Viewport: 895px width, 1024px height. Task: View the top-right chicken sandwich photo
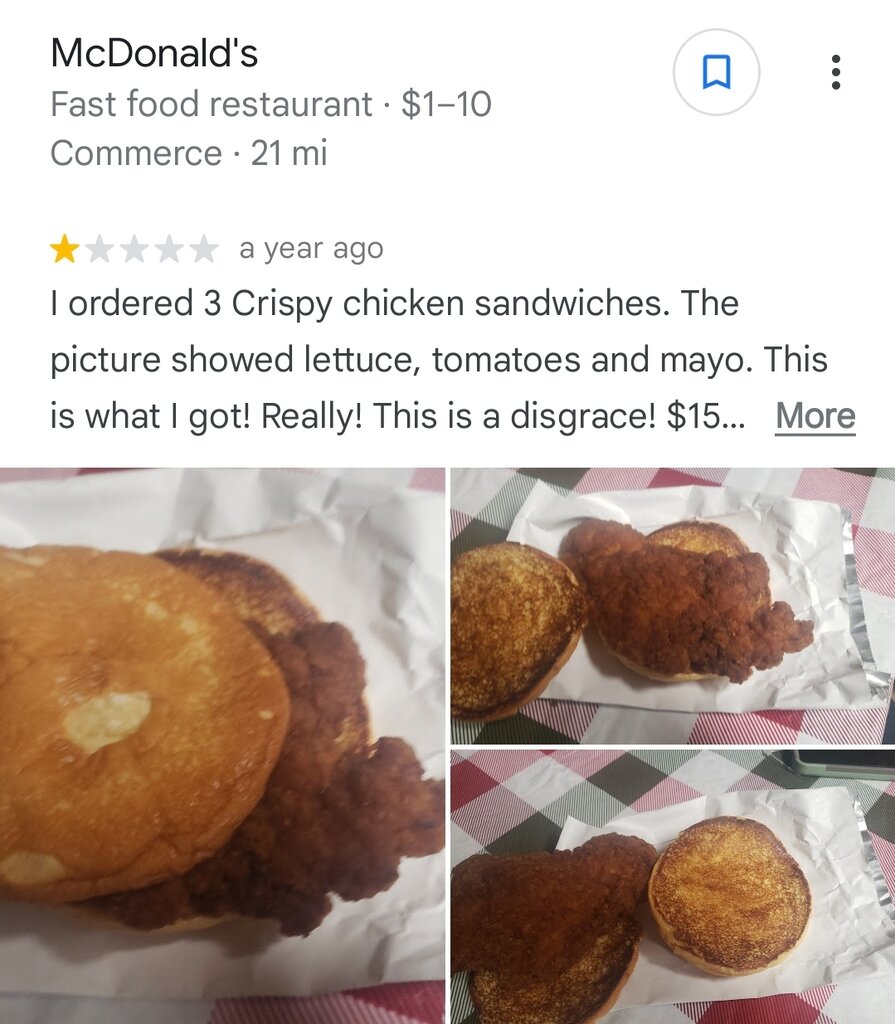(x=672, y=606)
